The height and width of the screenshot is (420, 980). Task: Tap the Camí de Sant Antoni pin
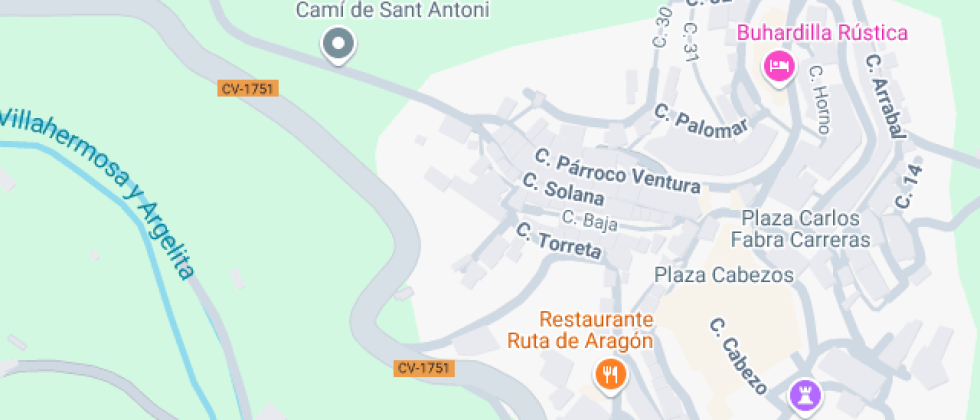(338, 44)
